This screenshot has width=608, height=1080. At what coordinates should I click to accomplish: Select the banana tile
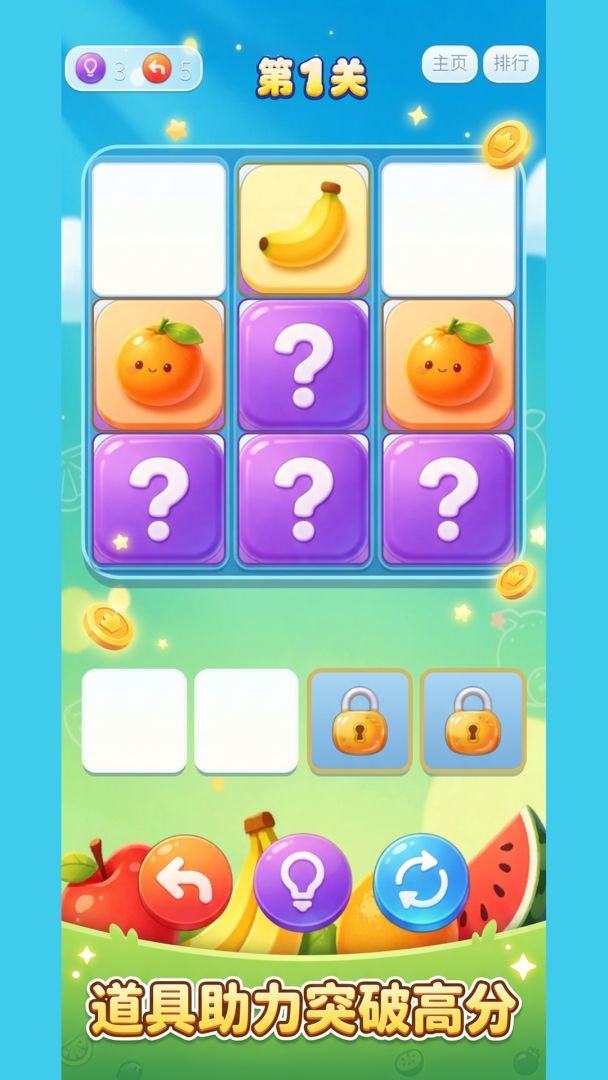[304, 228]
